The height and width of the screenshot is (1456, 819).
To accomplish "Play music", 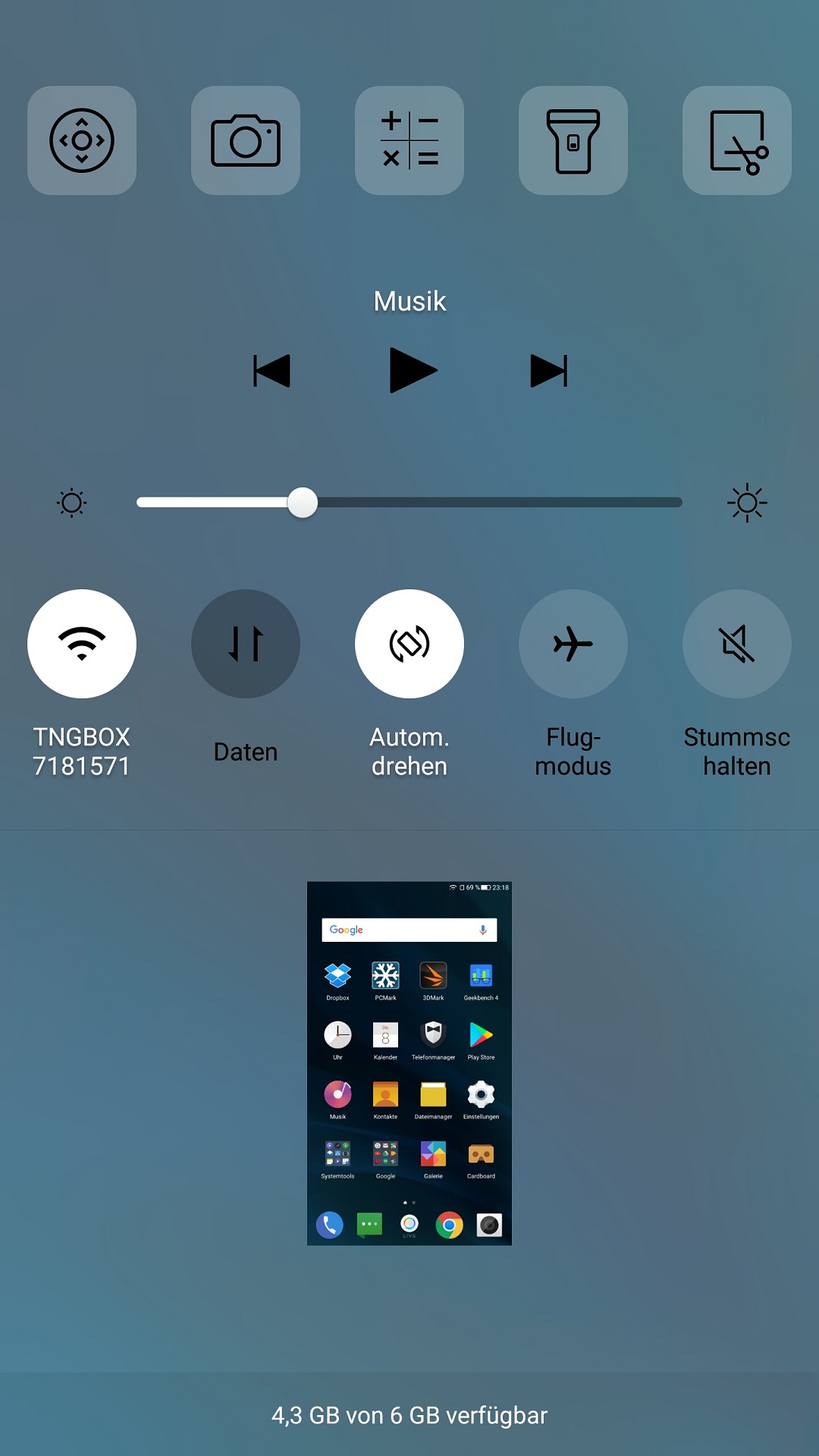I will coord(412,371).
